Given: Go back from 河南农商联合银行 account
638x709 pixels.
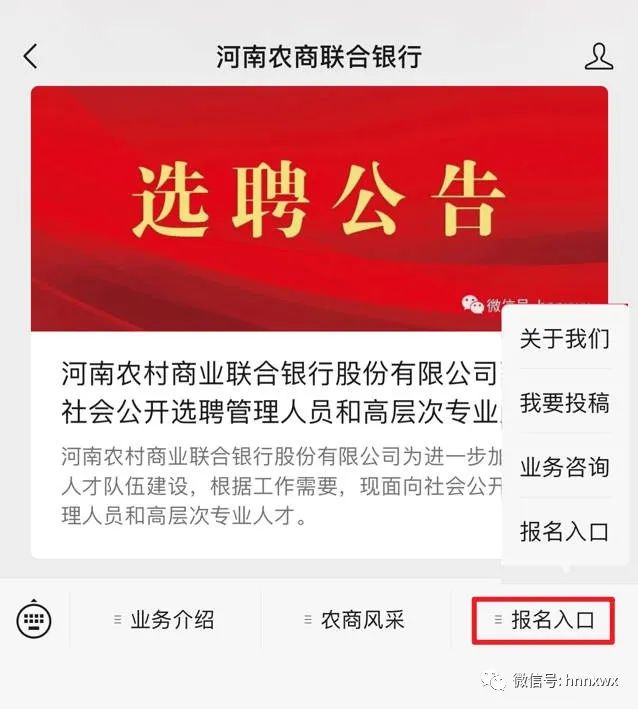Looking at the screenshot, I should 30,56.
